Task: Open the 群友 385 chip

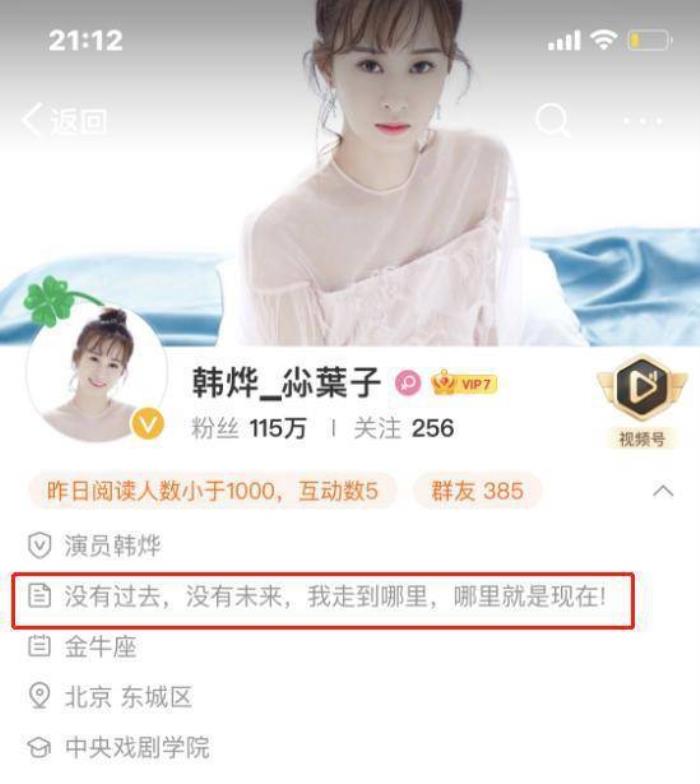Action: point(477,491)
